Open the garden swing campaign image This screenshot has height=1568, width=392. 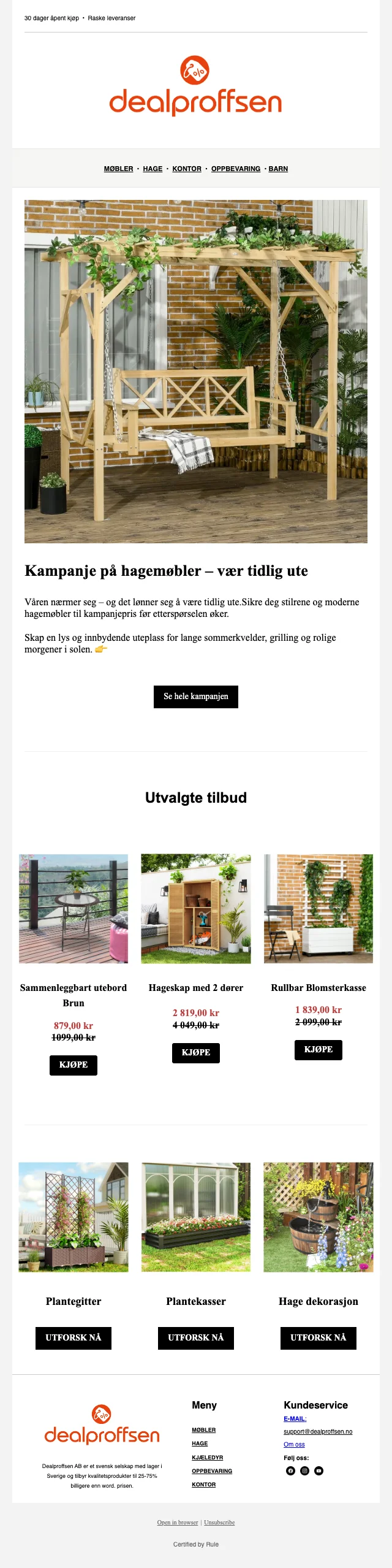(196, 371)
